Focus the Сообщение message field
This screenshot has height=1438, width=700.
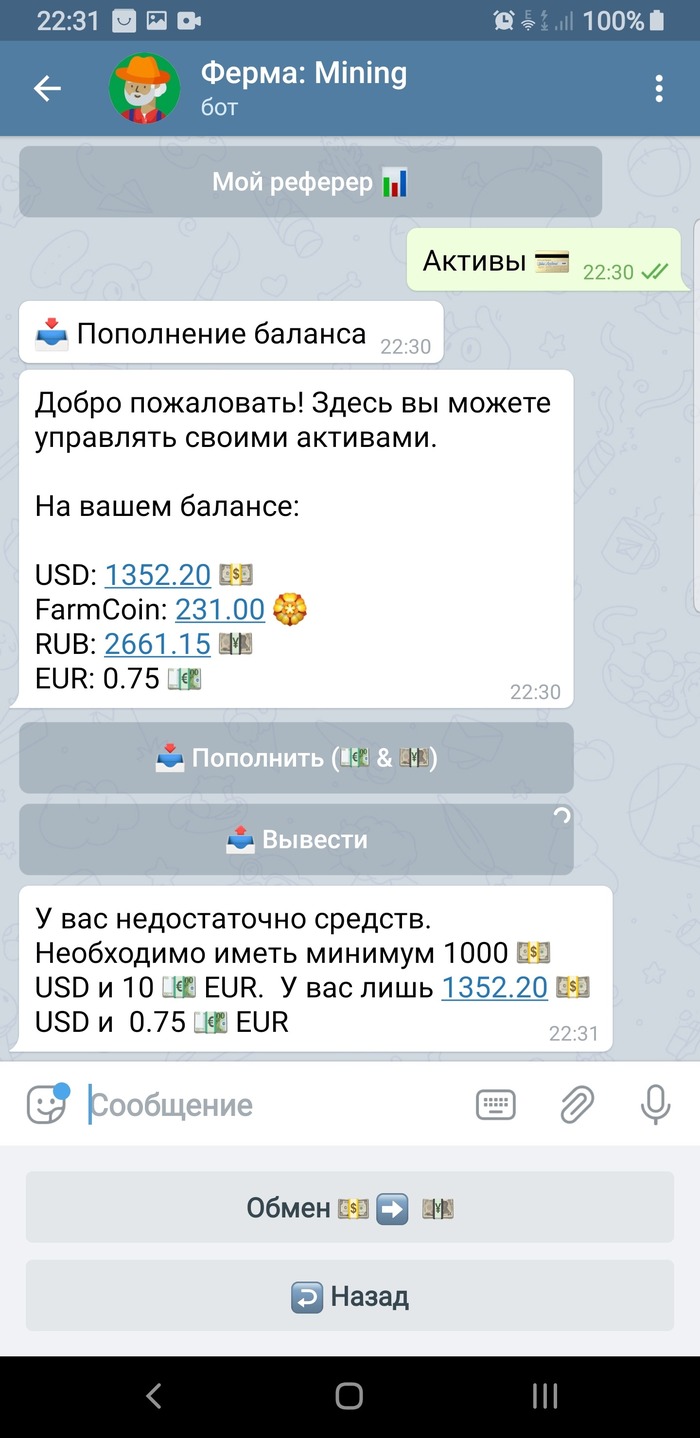(270, 1105)
